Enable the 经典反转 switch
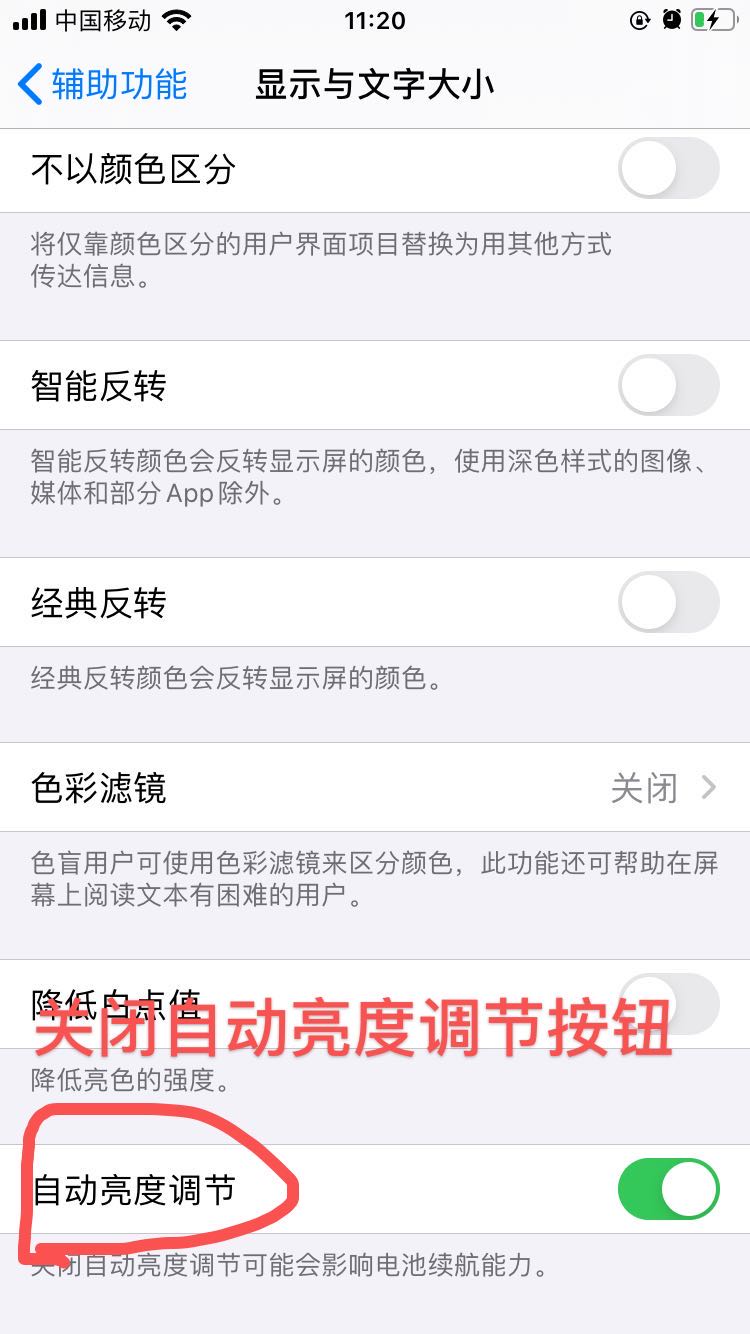 tap(667, 602)
